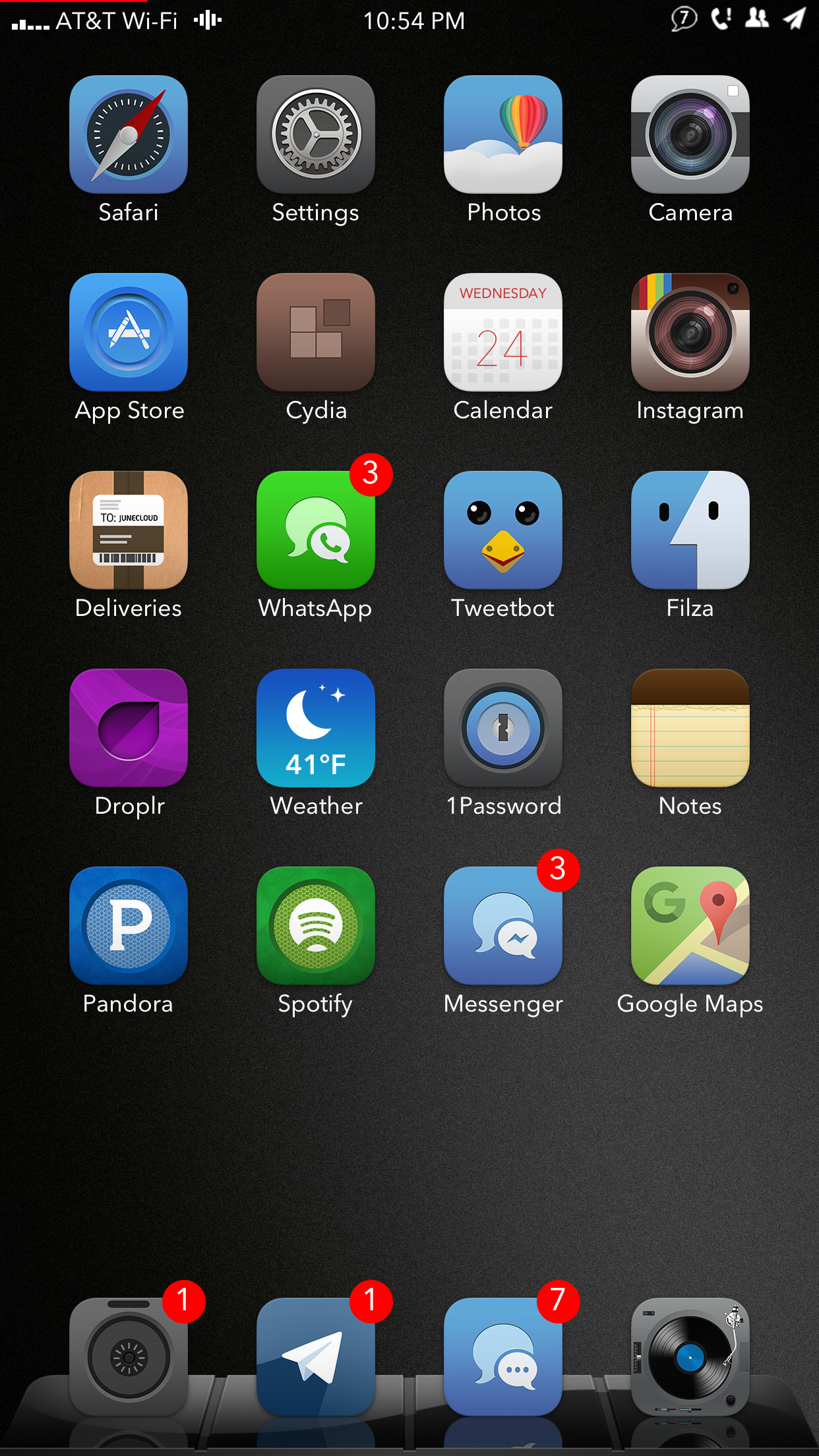Screen dimensions: 819x1456
Task: Open the Filza file manager
Action: [690, 530]
